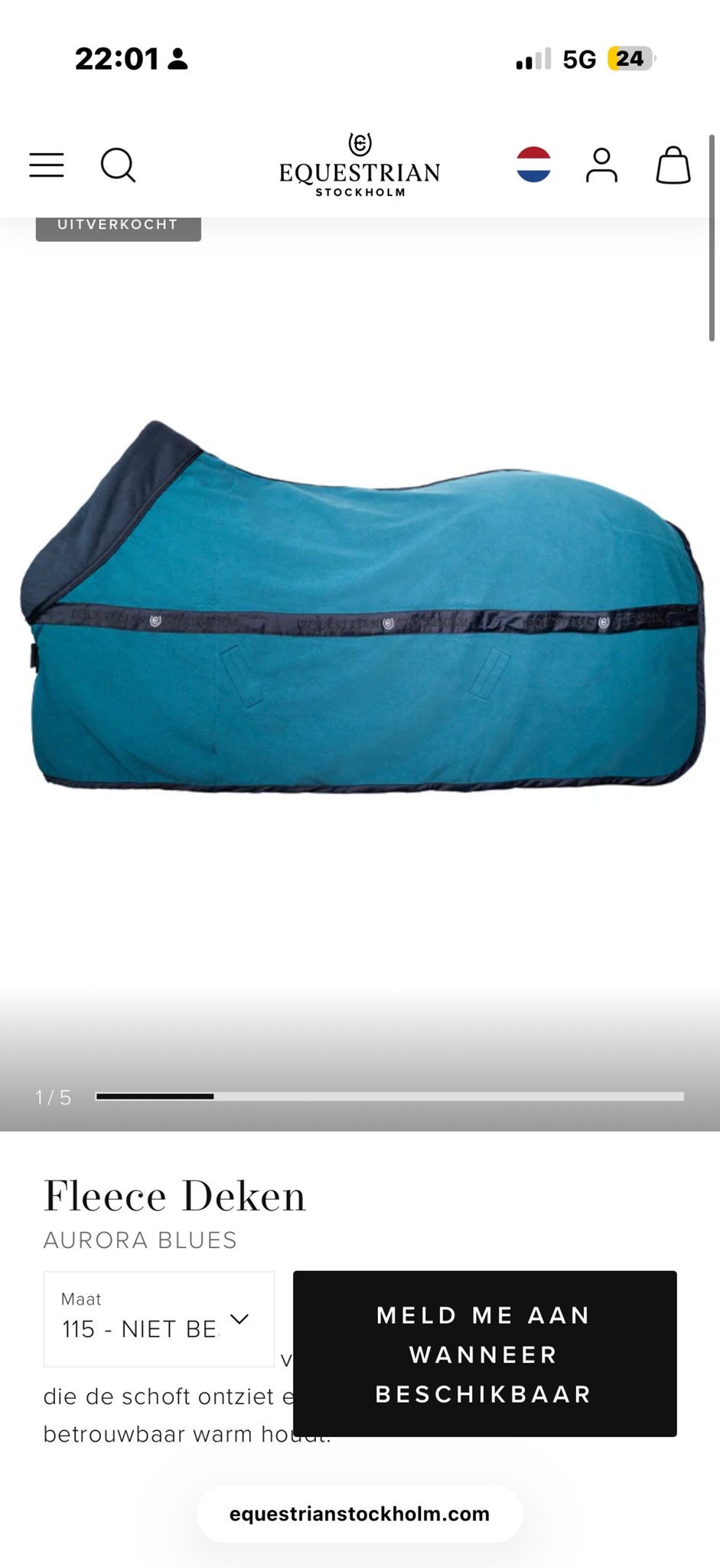Tap Meld me aan wanneer beschikbaar
This screenshot has height=1568, width=720.
coord(485,1354)
